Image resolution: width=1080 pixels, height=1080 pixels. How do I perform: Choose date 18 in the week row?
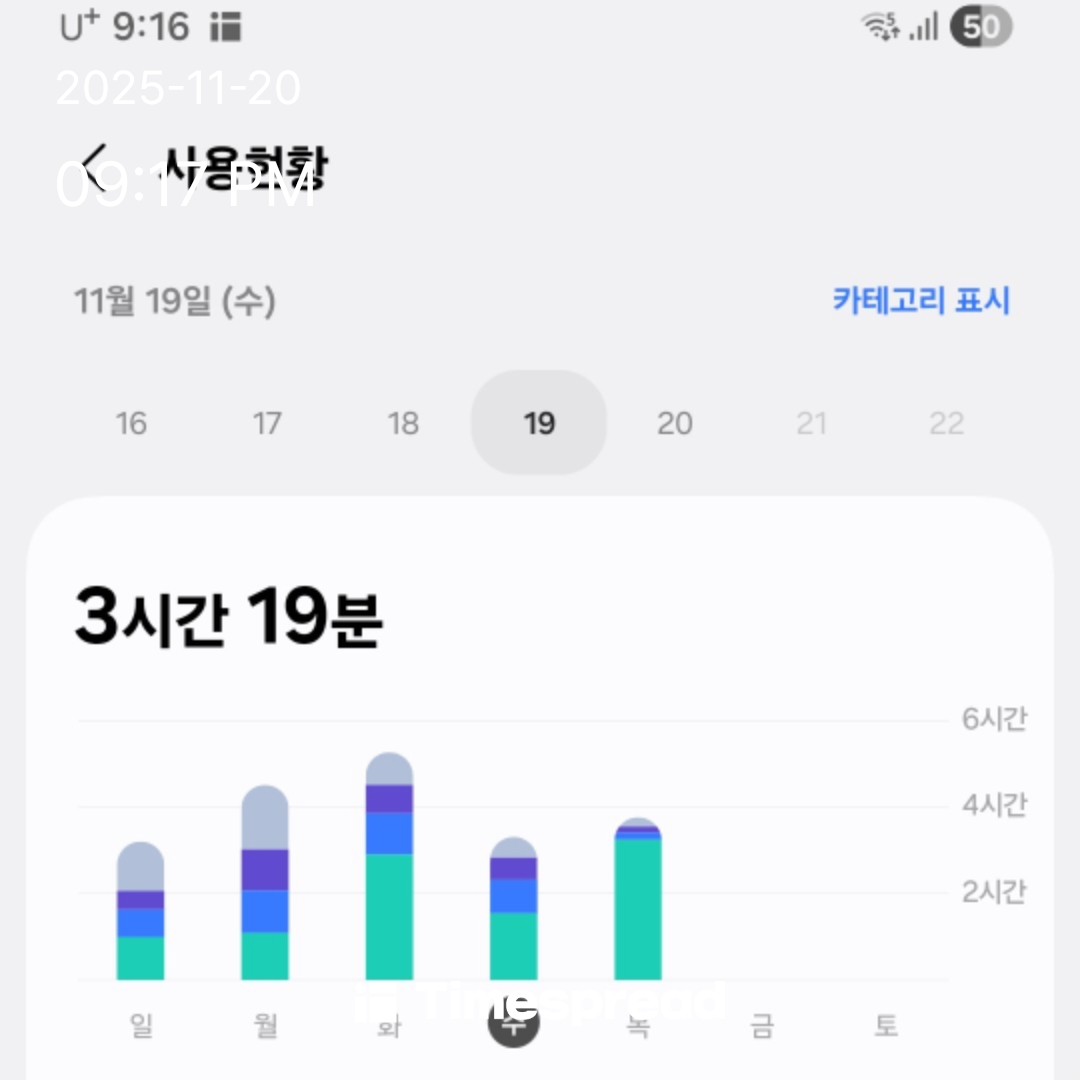pos(403,423)
